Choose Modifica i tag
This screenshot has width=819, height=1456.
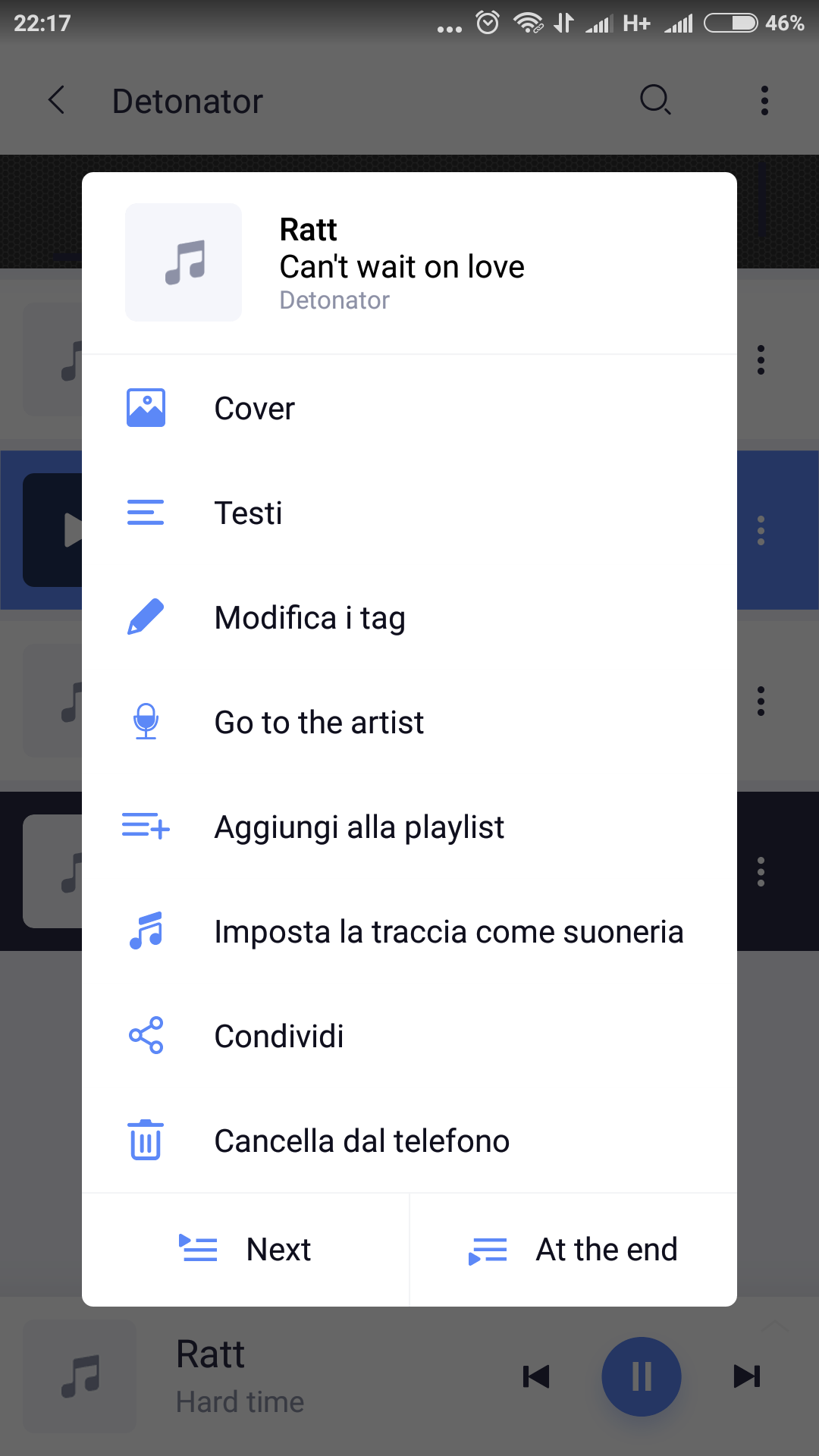[x=409, y=617]
